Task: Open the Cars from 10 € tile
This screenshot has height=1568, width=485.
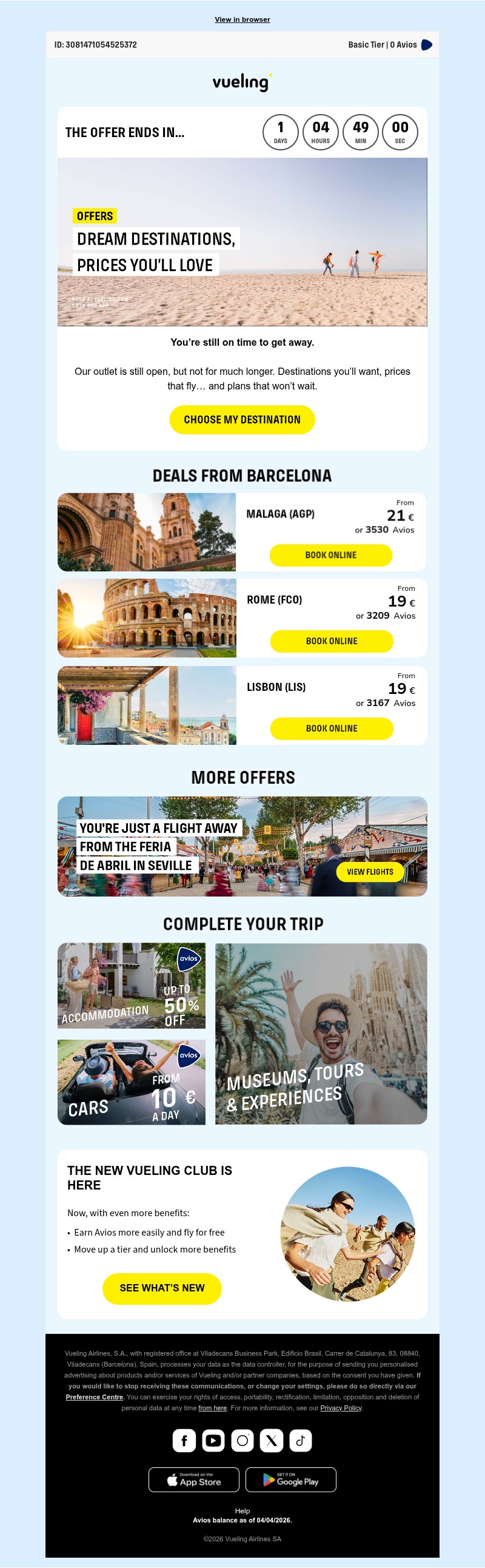Action: 132,1081
